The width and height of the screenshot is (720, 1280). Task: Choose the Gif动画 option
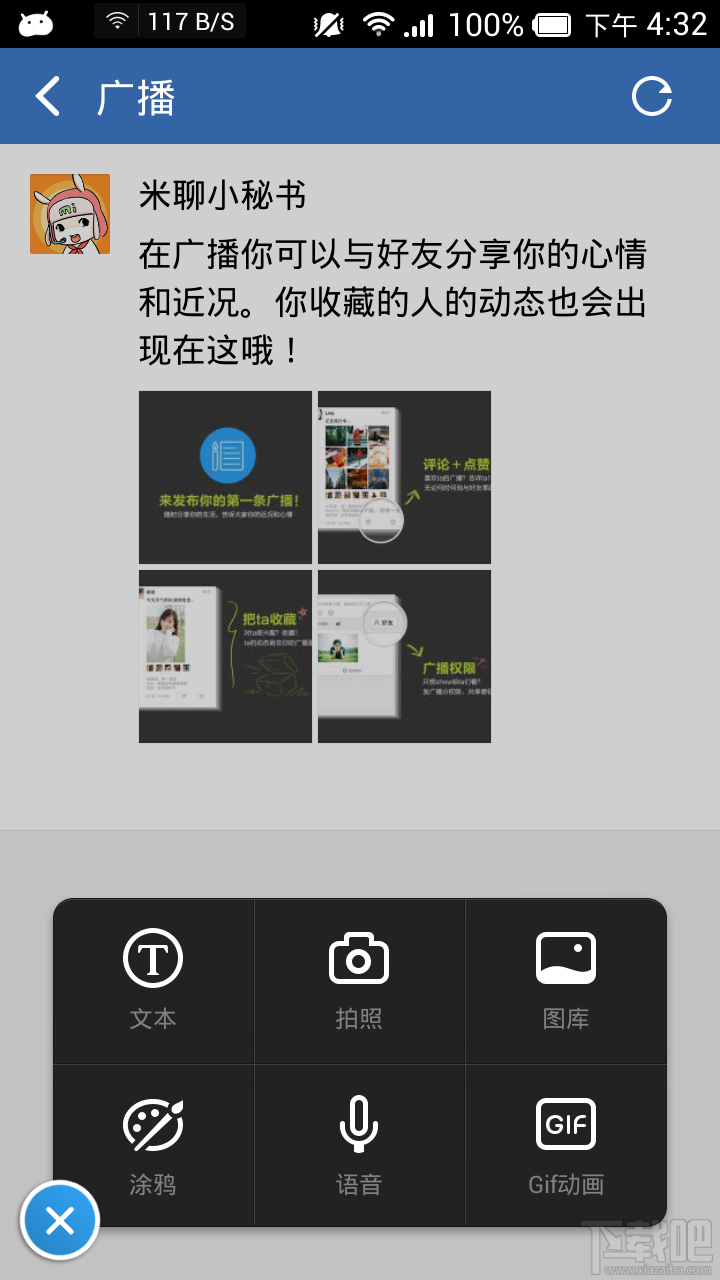[x=566, y=1146]
